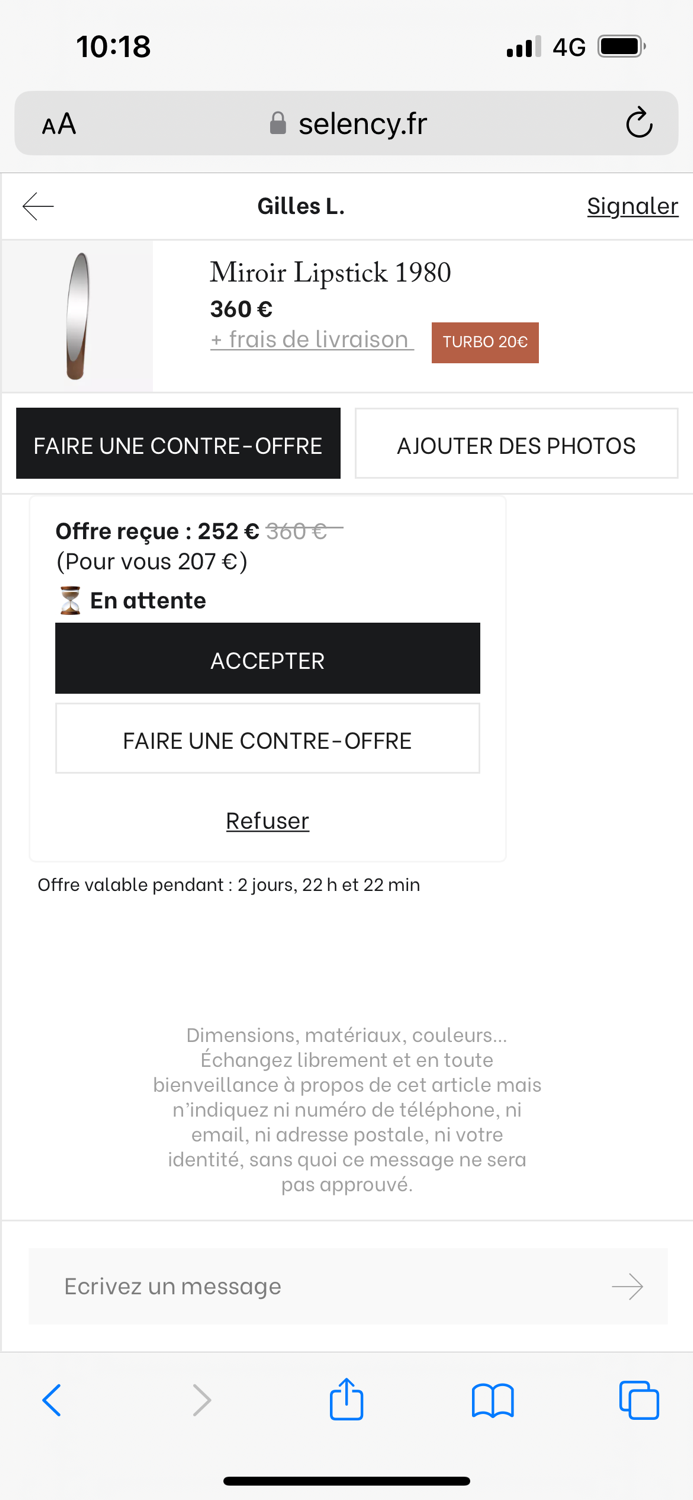Go back using the arrow beside Gilles L.

(38, 207)
